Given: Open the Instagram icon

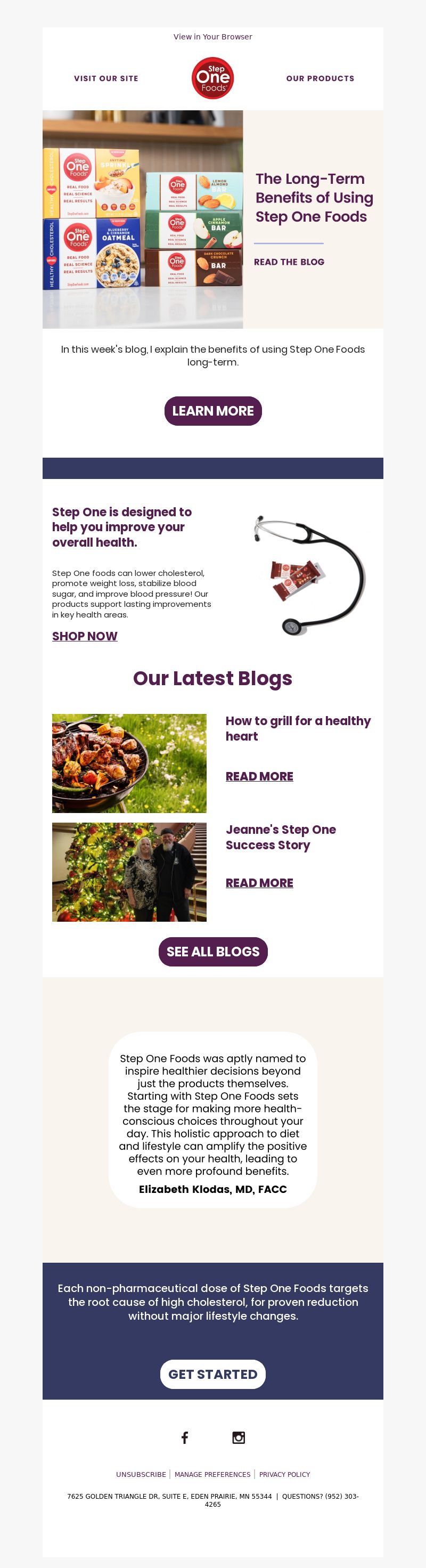Looking at the screenshot, I should [239, 1437].
